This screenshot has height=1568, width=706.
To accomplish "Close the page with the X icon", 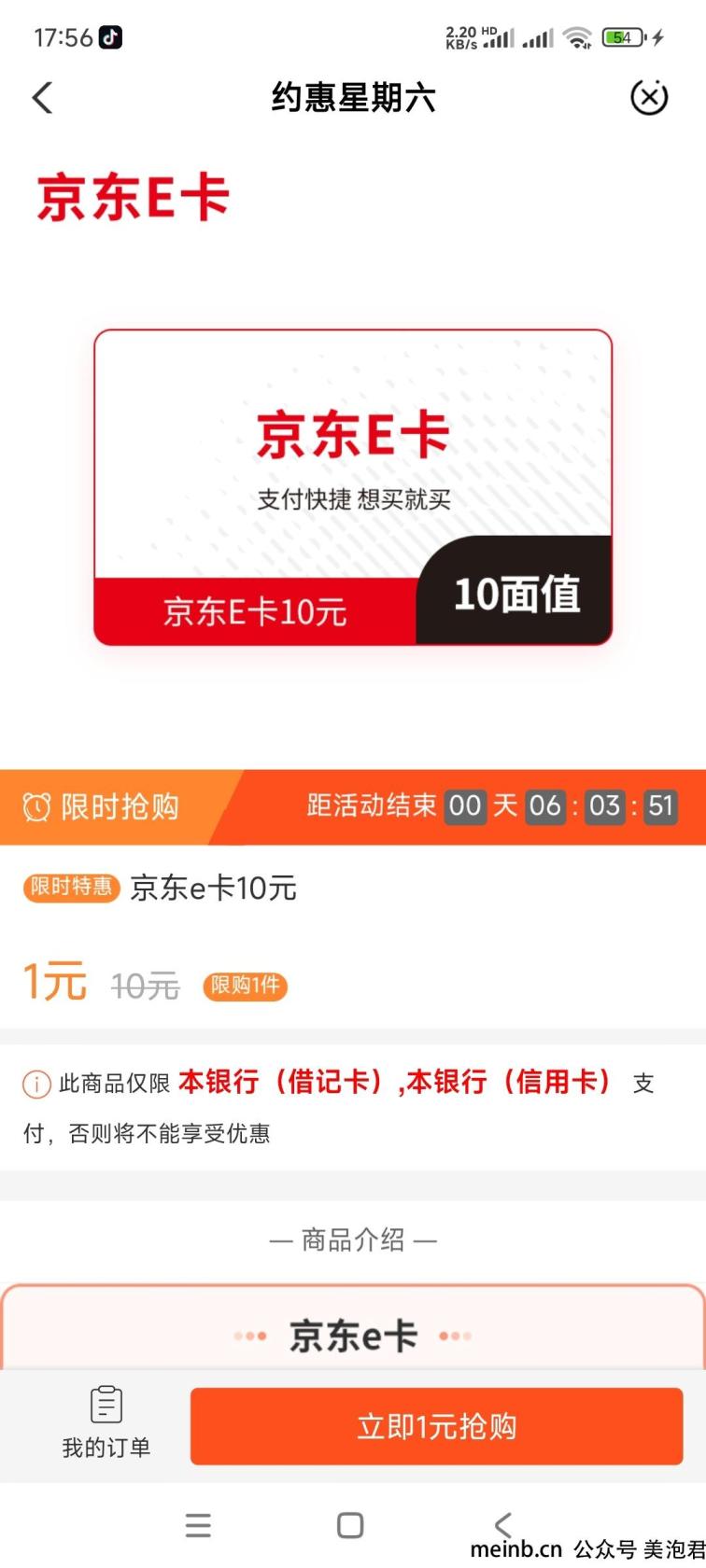I will coord(649,96).
